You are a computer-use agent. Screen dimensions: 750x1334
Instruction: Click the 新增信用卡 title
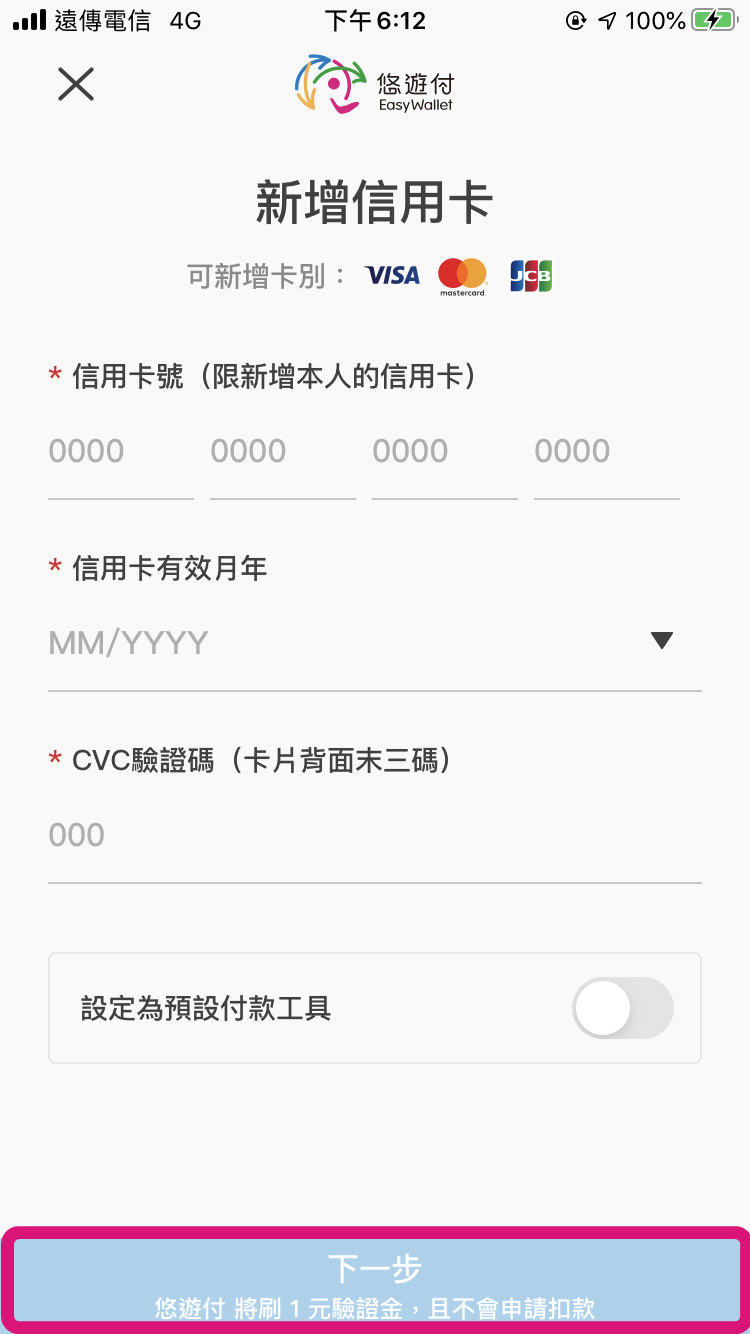click(x=375, y=200)
